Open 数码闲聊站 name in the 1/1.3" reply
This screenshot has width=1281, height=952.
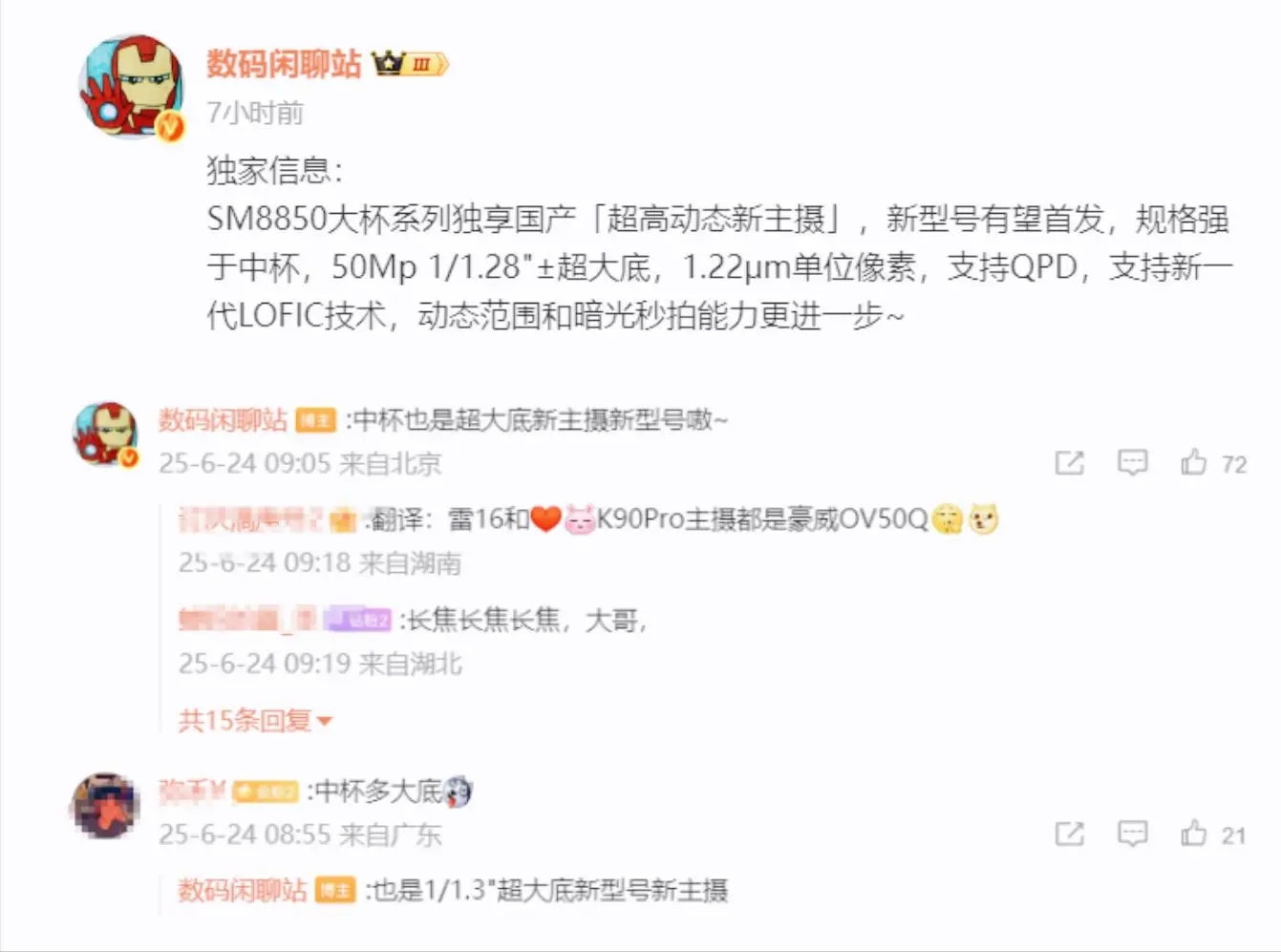click(x=242, y=890)
